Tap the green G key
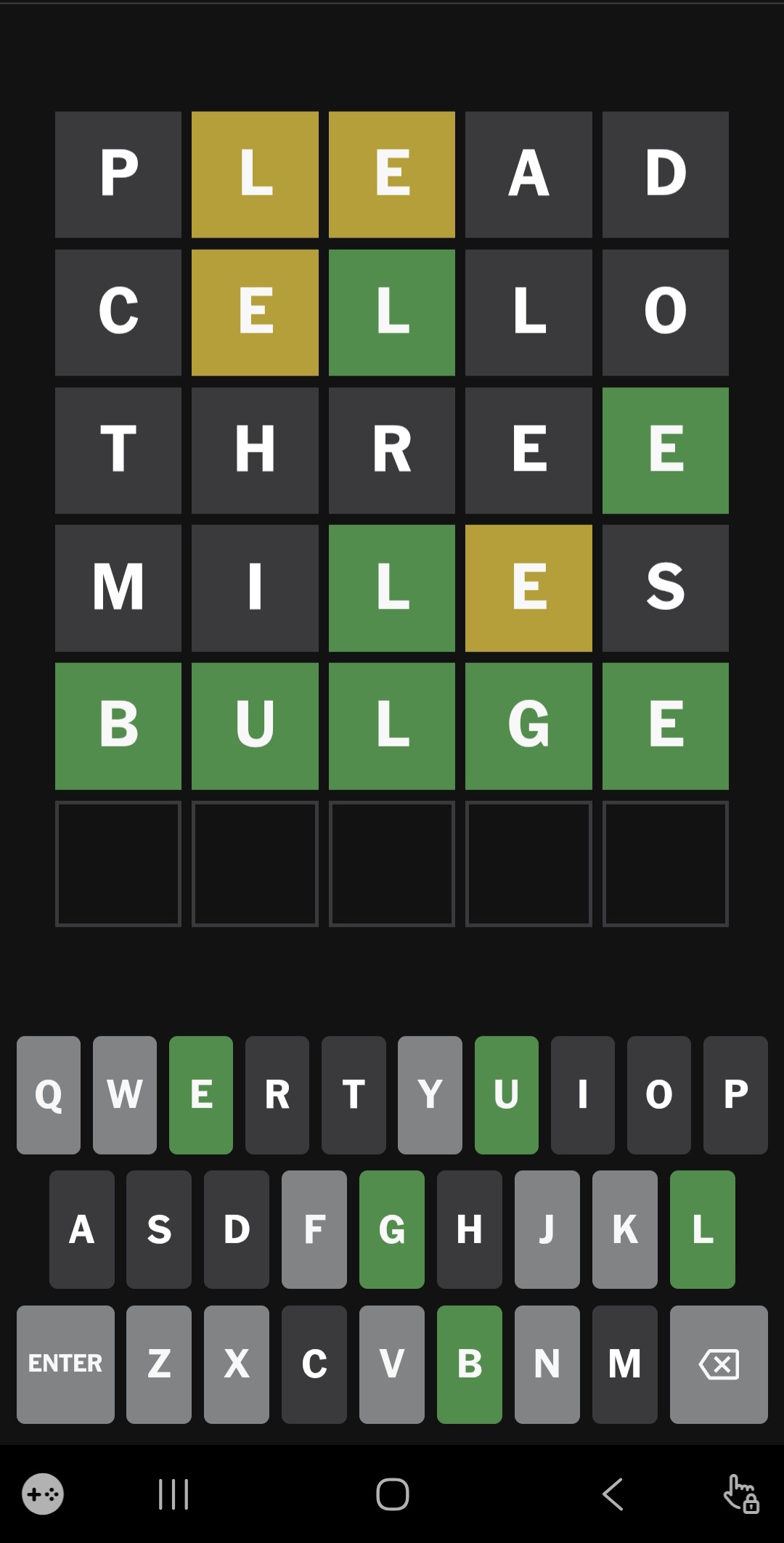The image size is (784, 1543). (x=392, y=1229)
